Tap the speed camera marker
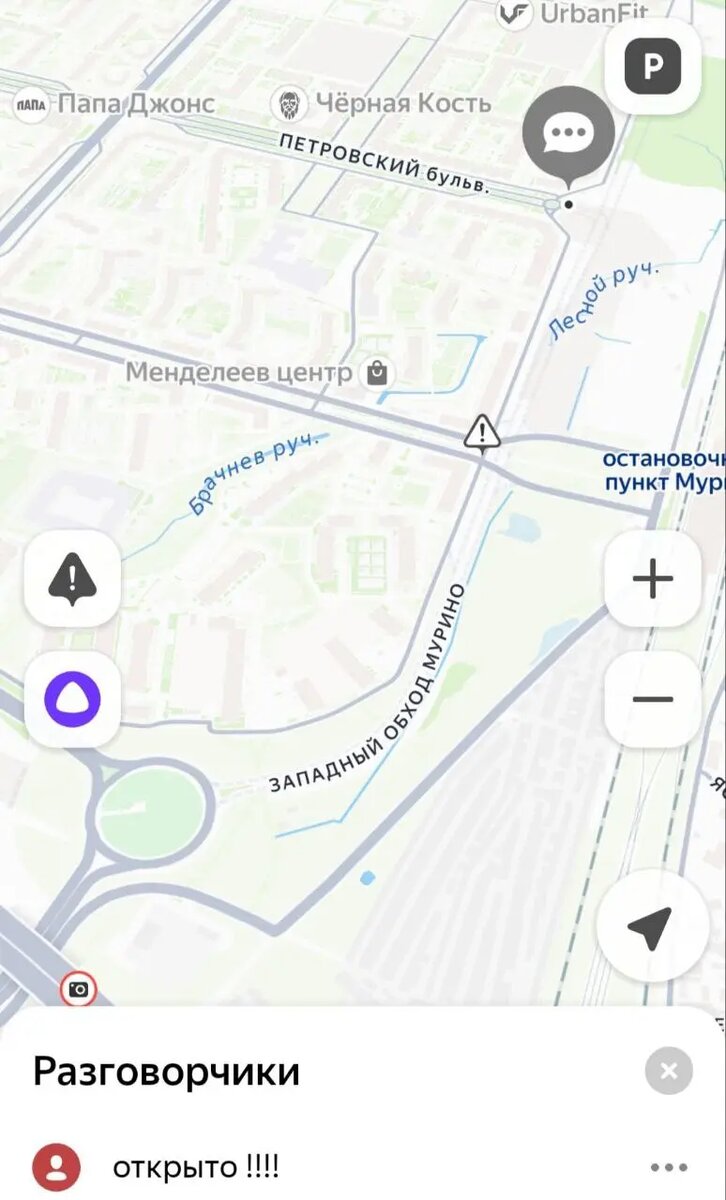Image resolution: width=726 pixels, height=1200 pixels. pyautogui.click(x=78, y=989)
